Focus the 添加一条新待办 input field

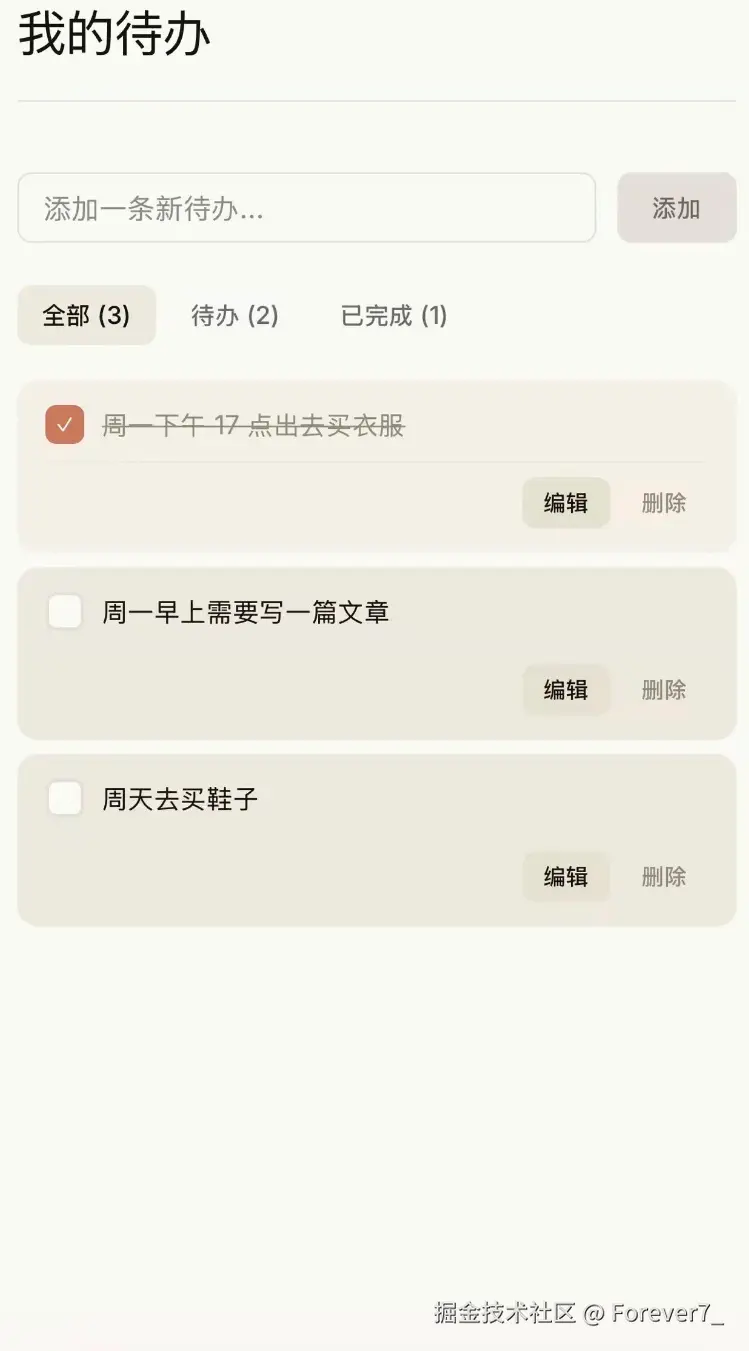coord(307,208)
